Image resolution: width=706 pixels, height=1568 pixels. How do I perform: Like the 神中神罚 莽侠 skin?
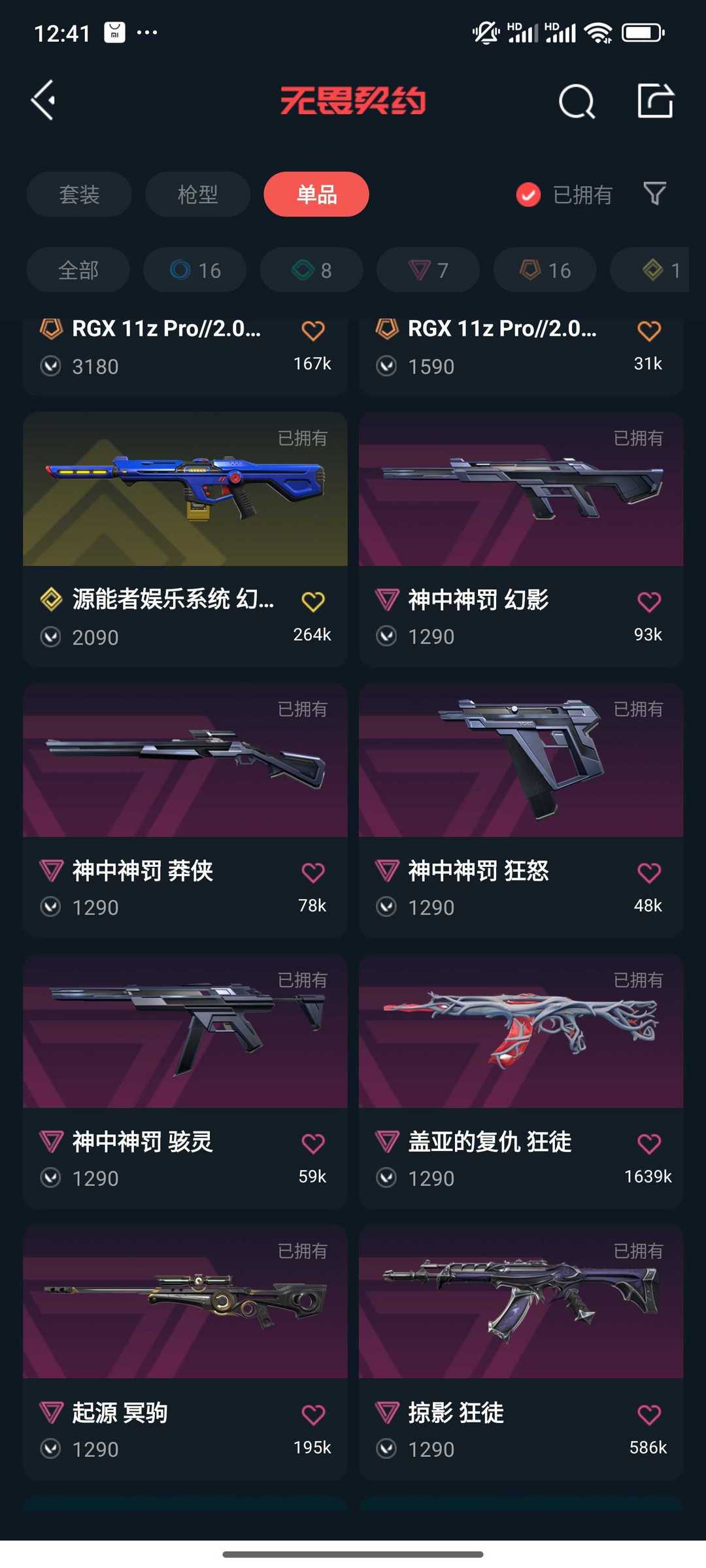(313, 872)
